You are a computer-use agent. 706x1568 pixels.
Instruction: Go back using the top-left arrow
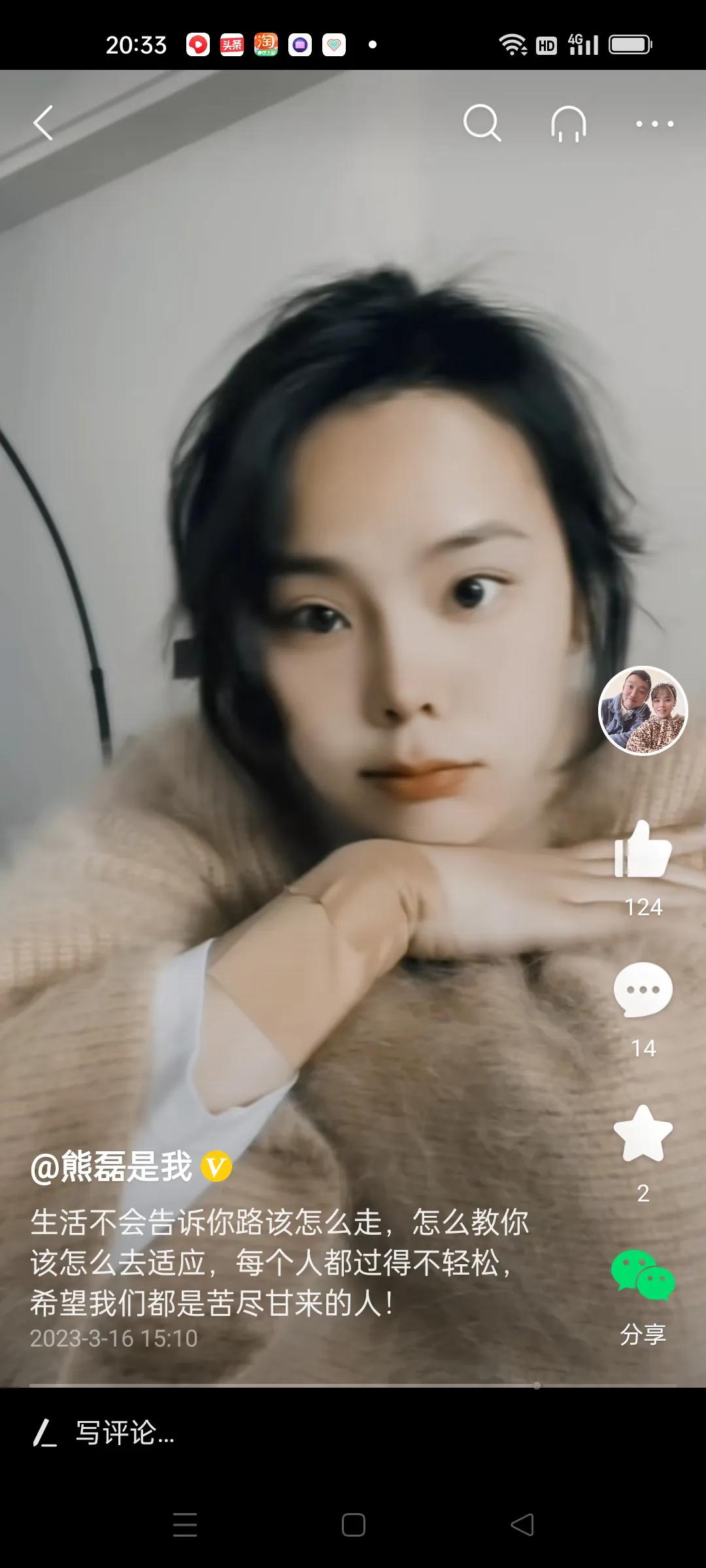tap(43, 123)
